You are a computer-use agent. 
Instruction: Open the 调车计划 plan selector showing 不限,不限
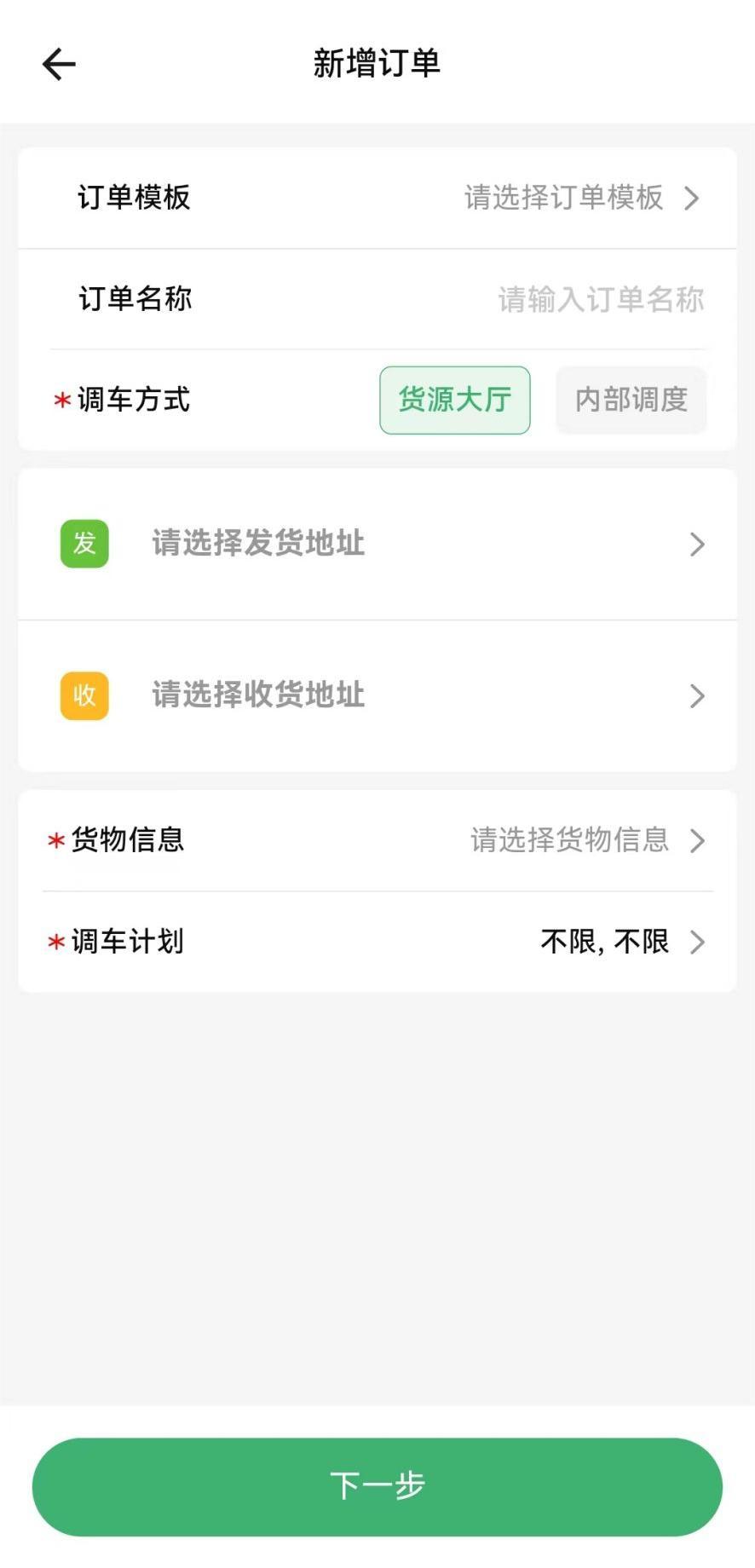605,942
